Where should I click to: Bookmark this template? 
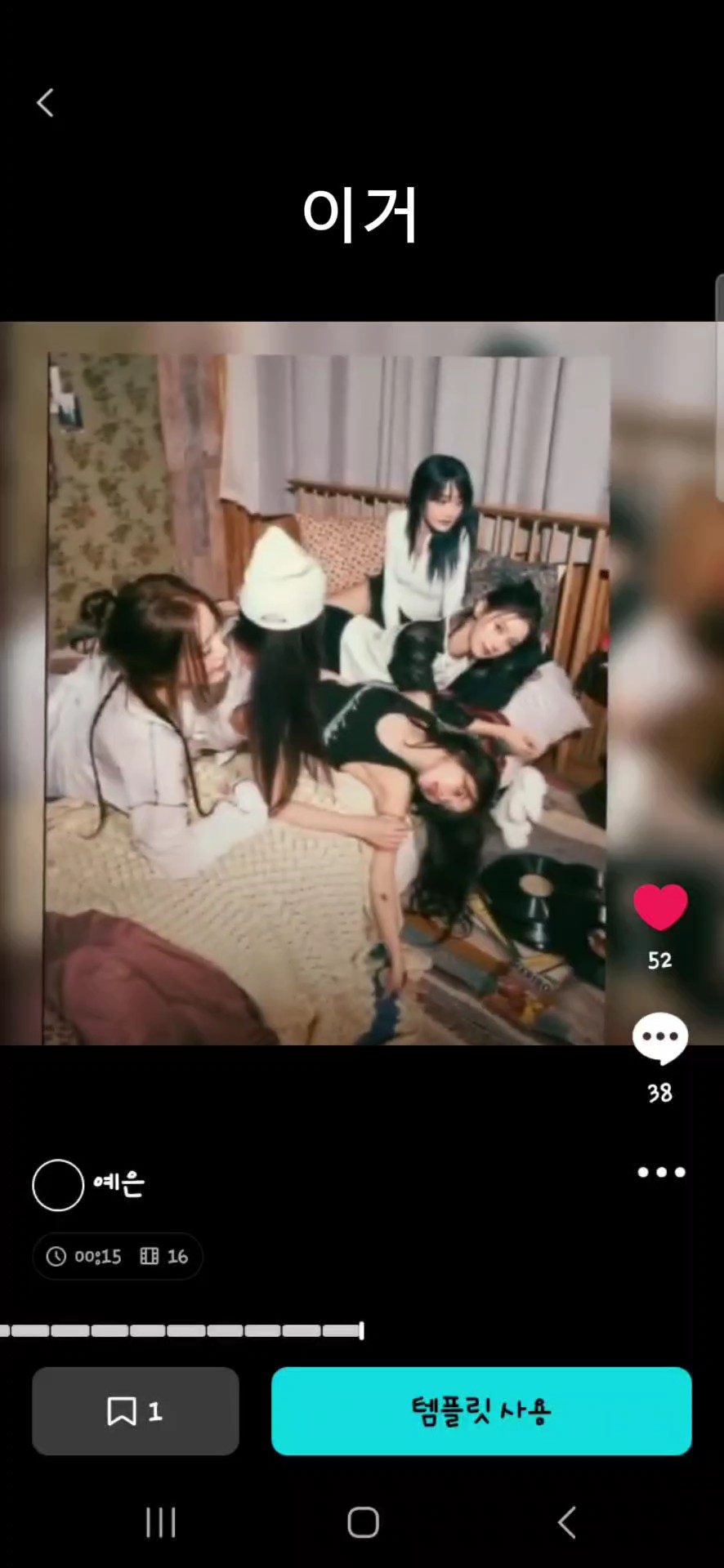click(136, 1411)
